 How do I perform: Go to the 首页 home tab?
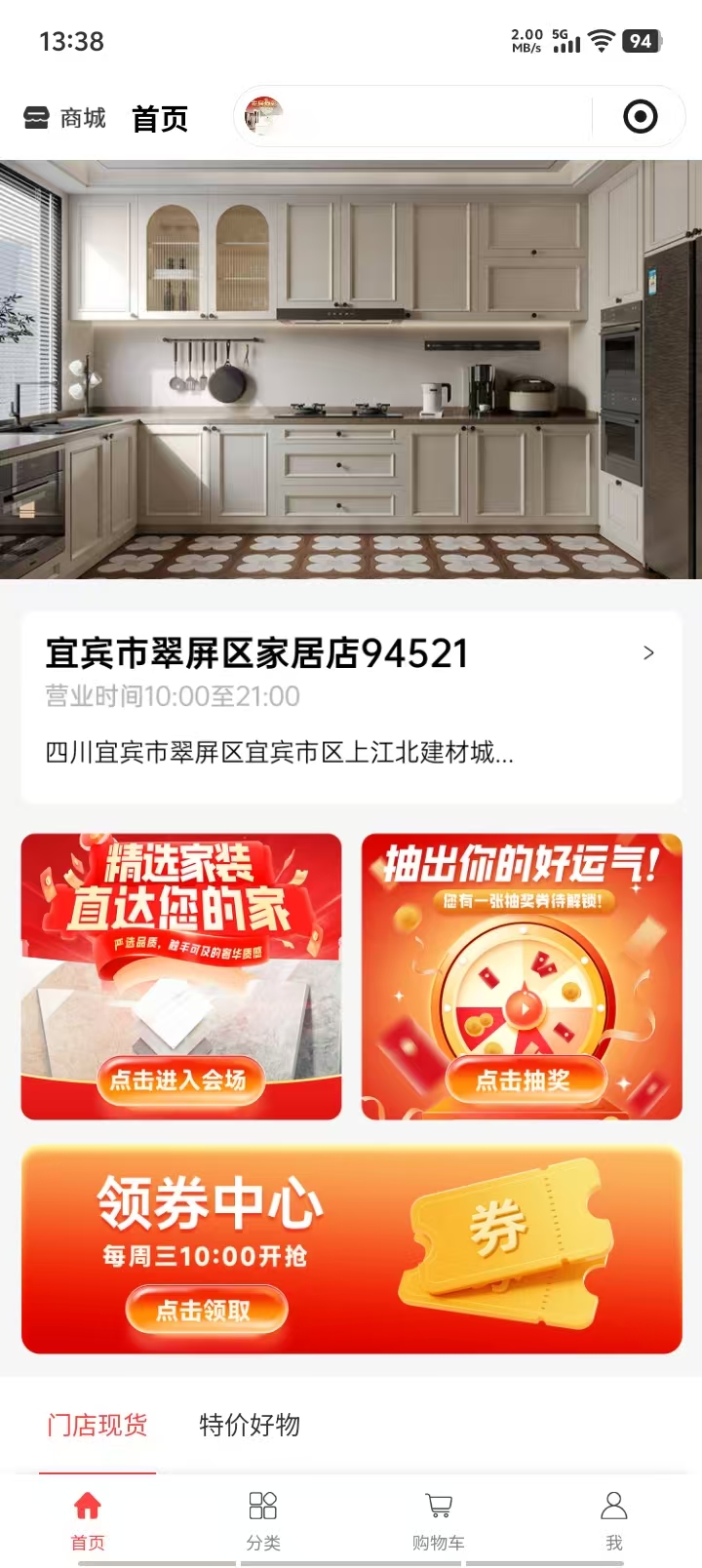[88, 1519]
